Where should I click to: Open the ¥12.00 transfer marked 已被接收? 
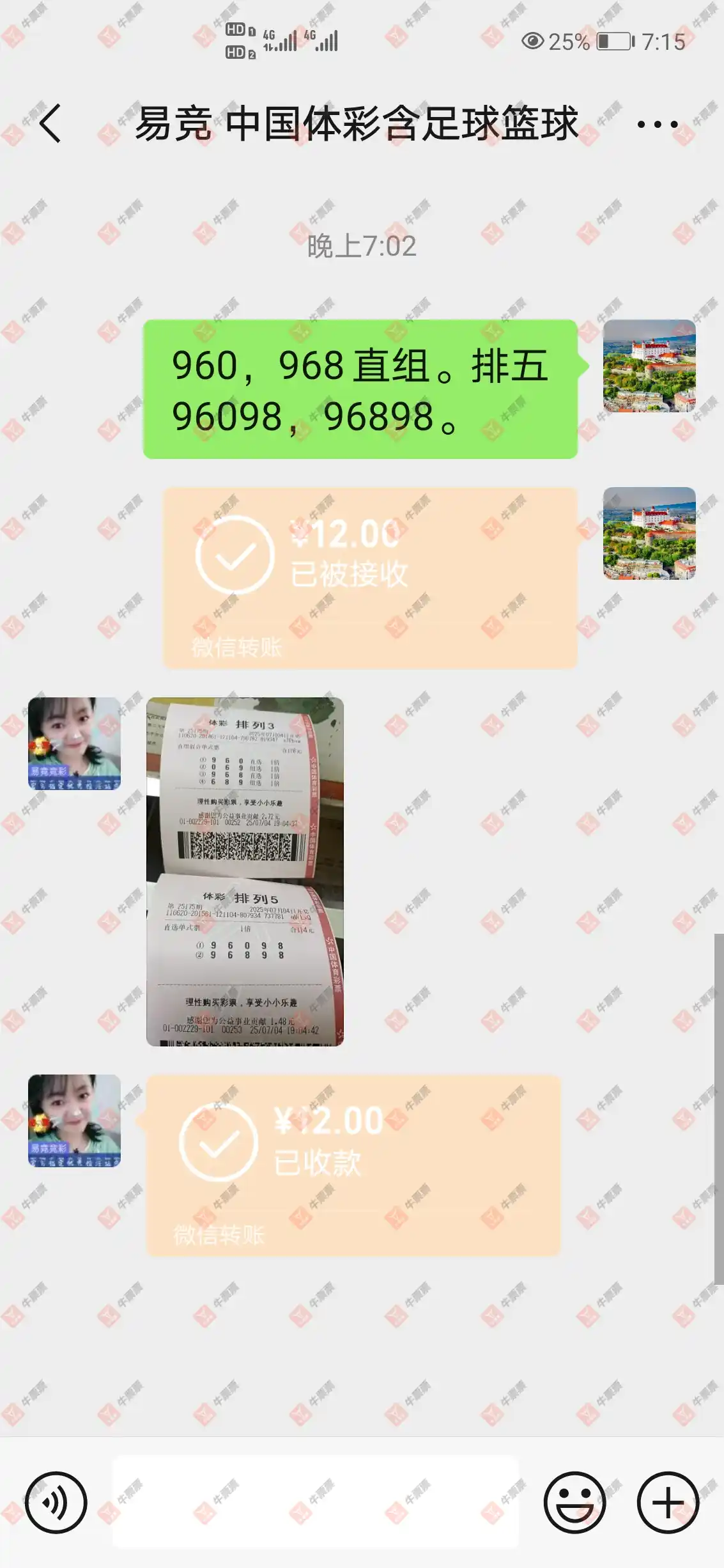point(370,578)
